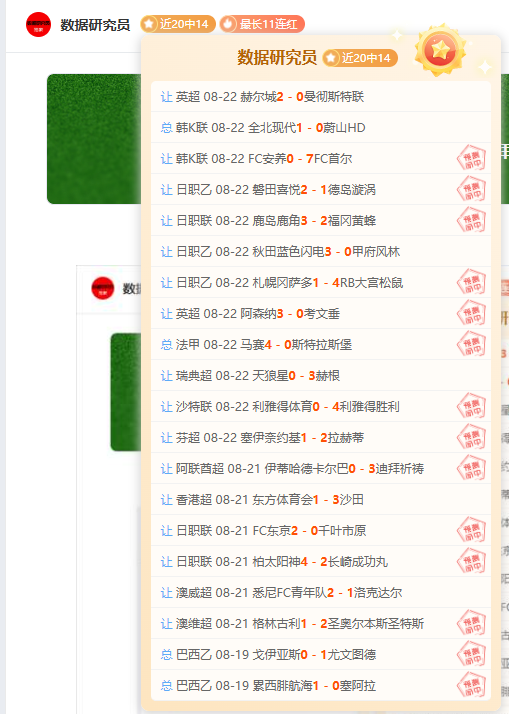
Task: Open 戈伊亚斯 vs 尤文图德 match row
Action: [321, 654]
